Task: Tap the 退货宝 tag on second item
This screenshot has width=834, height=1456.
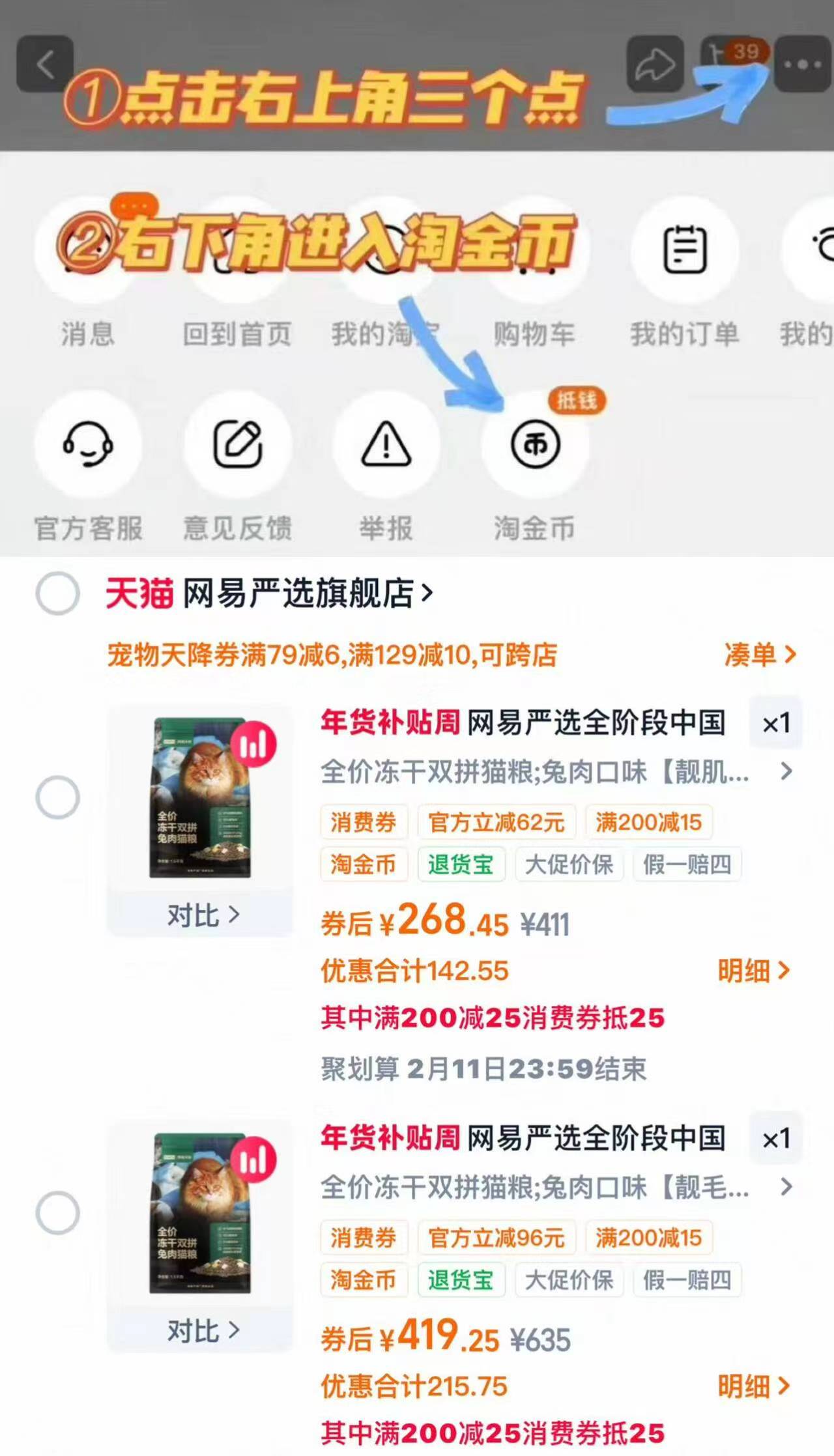Action: pos(463,1279)
